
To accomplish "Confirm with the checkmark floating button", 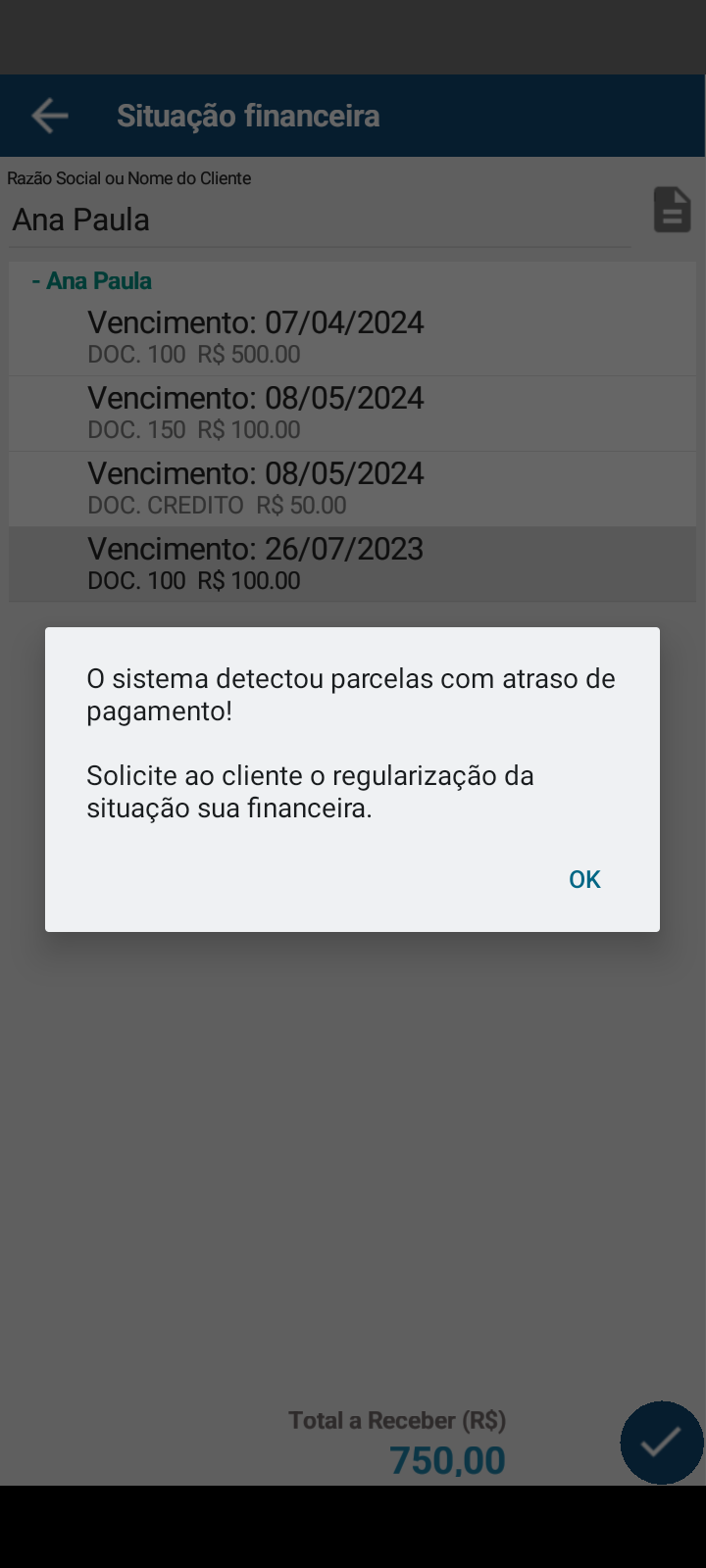I will coord(662,1442).
